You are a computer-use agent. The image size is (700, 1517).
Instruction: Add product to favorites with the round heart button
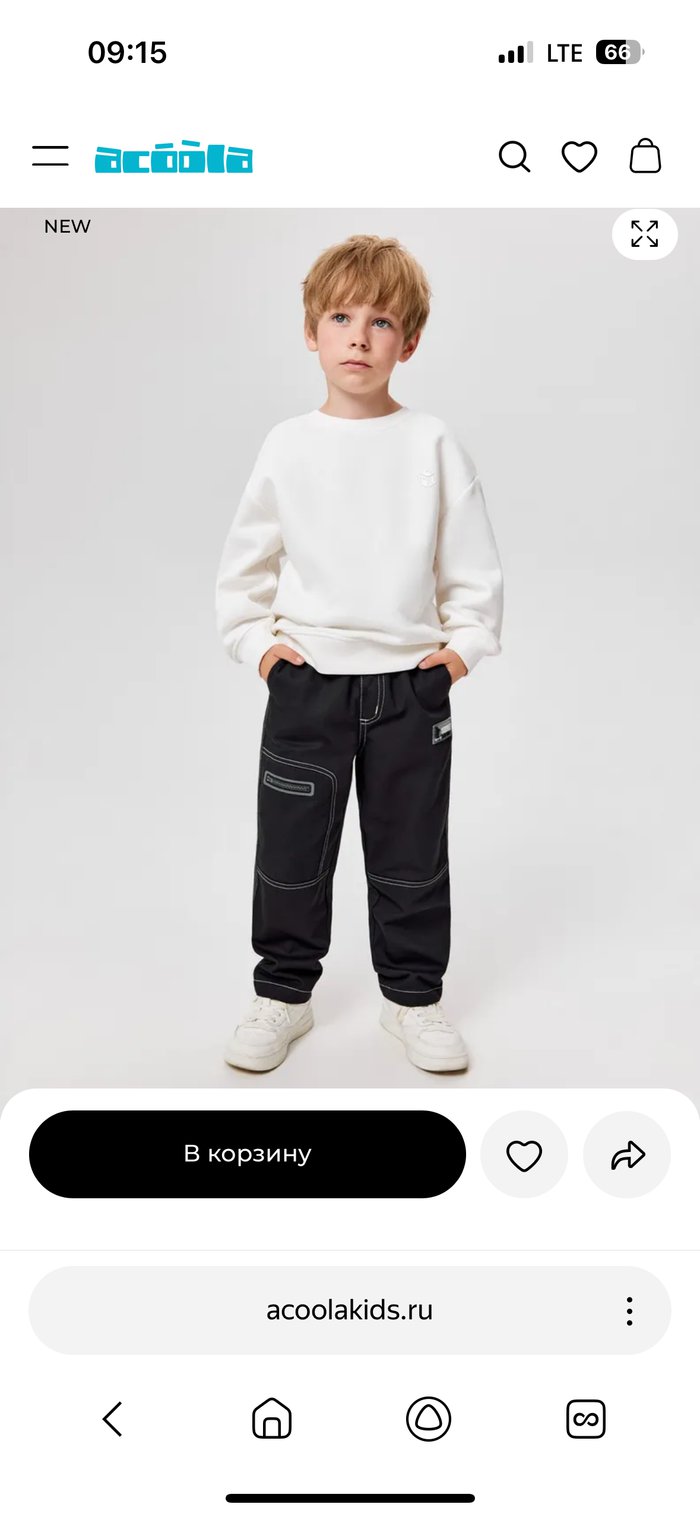coord(523,1155)
